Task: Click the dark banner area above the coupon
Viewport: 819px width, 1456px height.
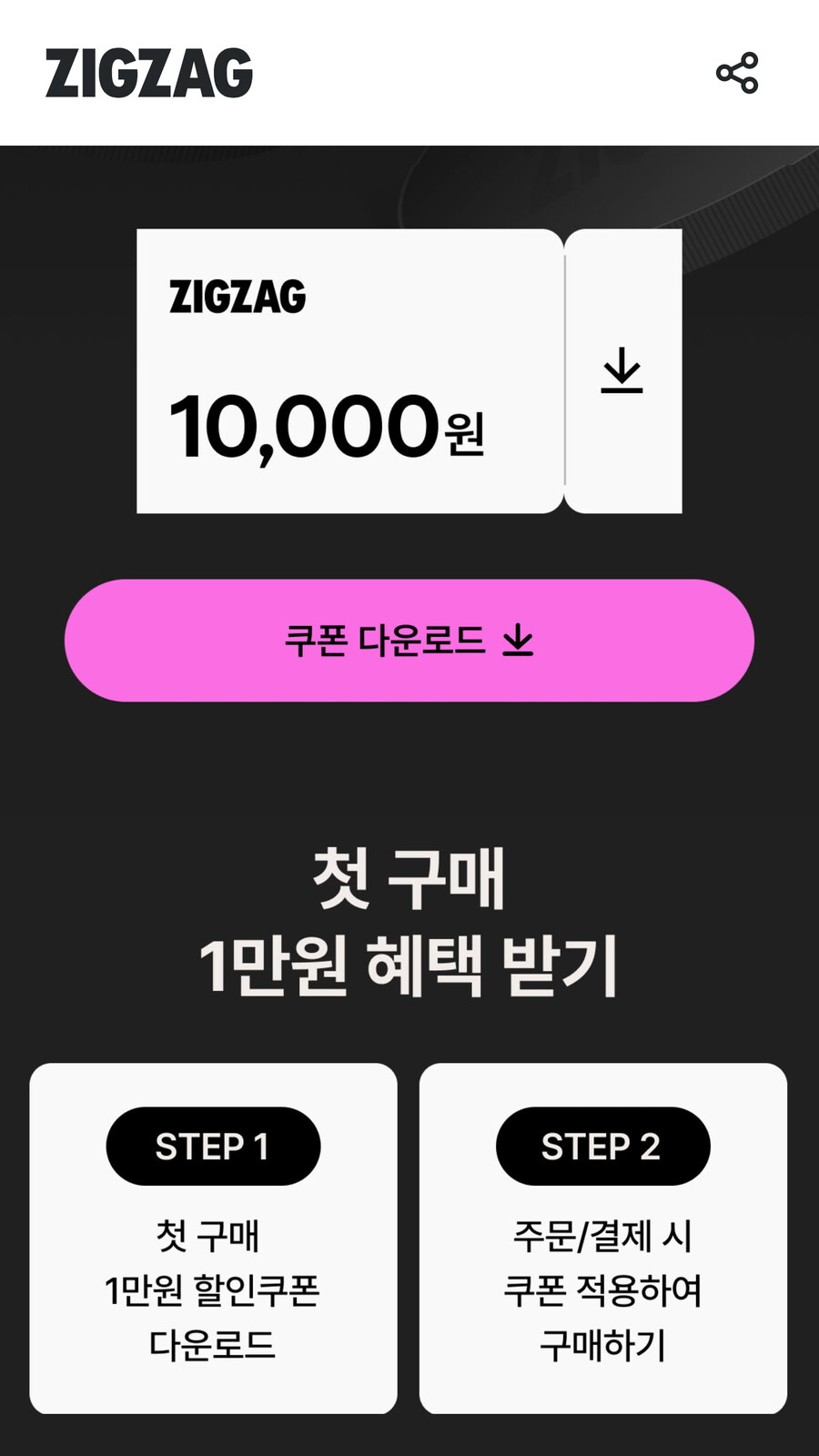Action: click(409, 177)
